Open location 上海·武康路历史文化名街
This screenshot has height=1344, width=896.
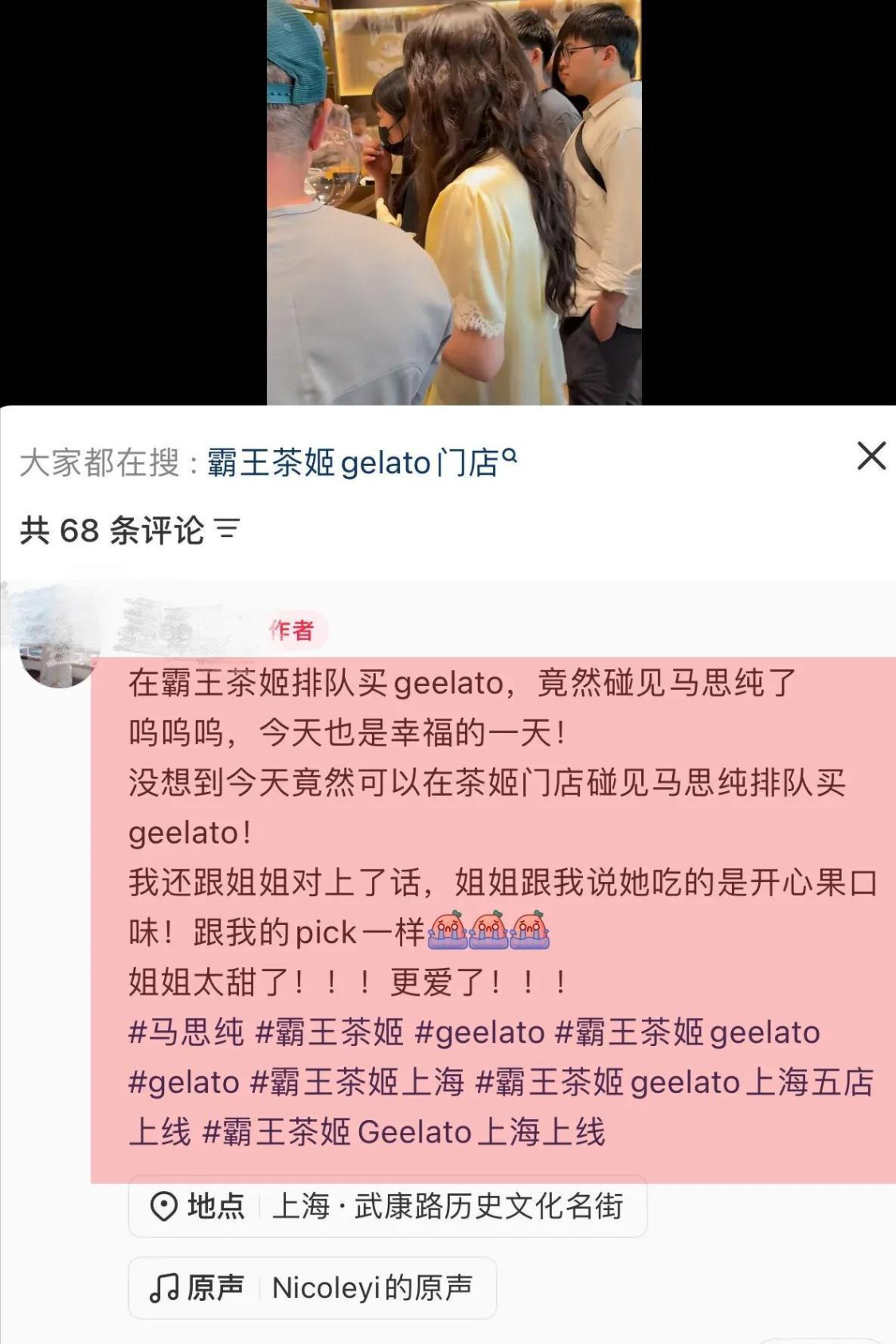[388, 1206]
